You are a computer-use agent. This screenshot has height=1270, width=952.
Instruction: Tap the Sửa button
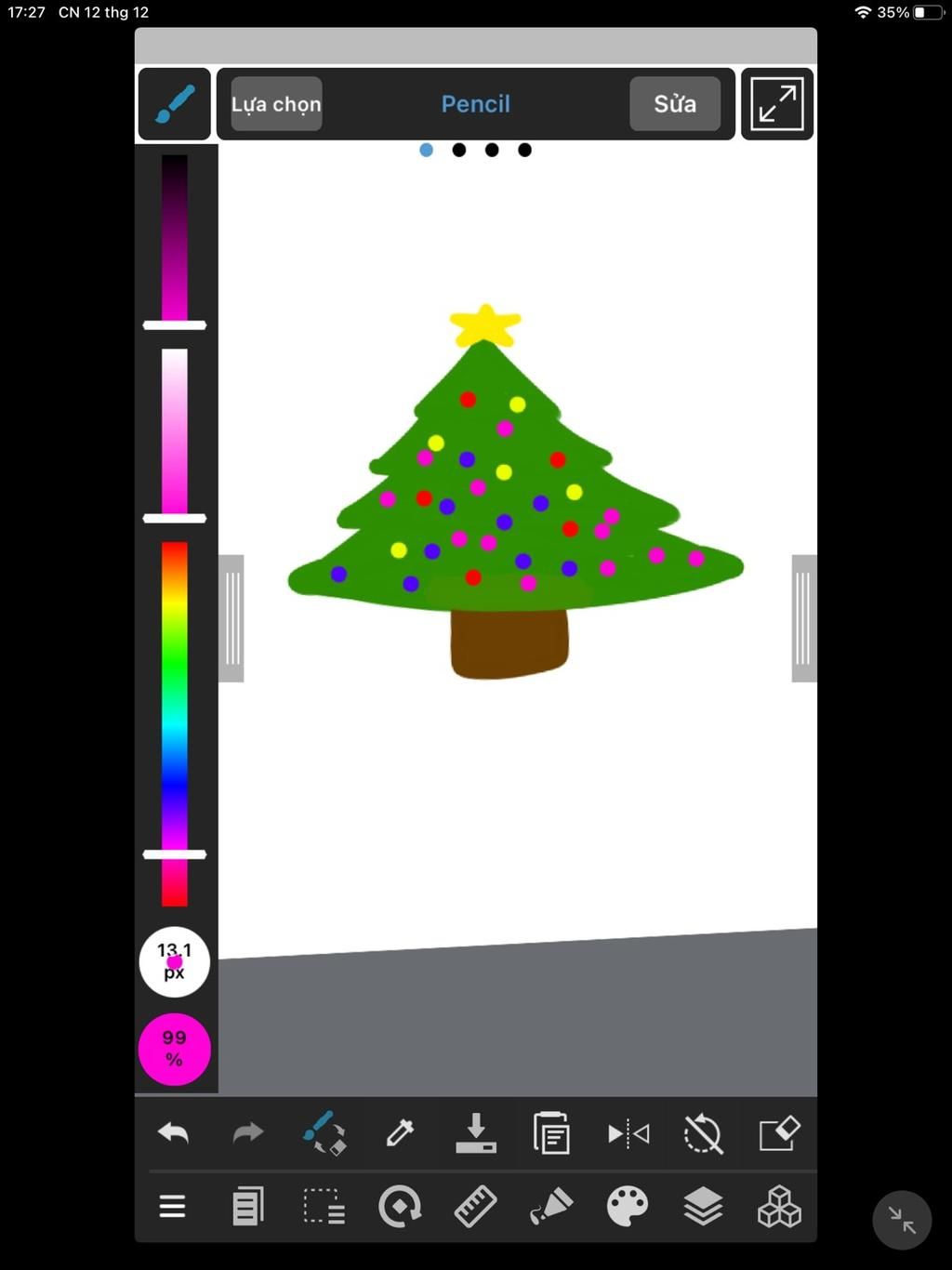(675, 104)
